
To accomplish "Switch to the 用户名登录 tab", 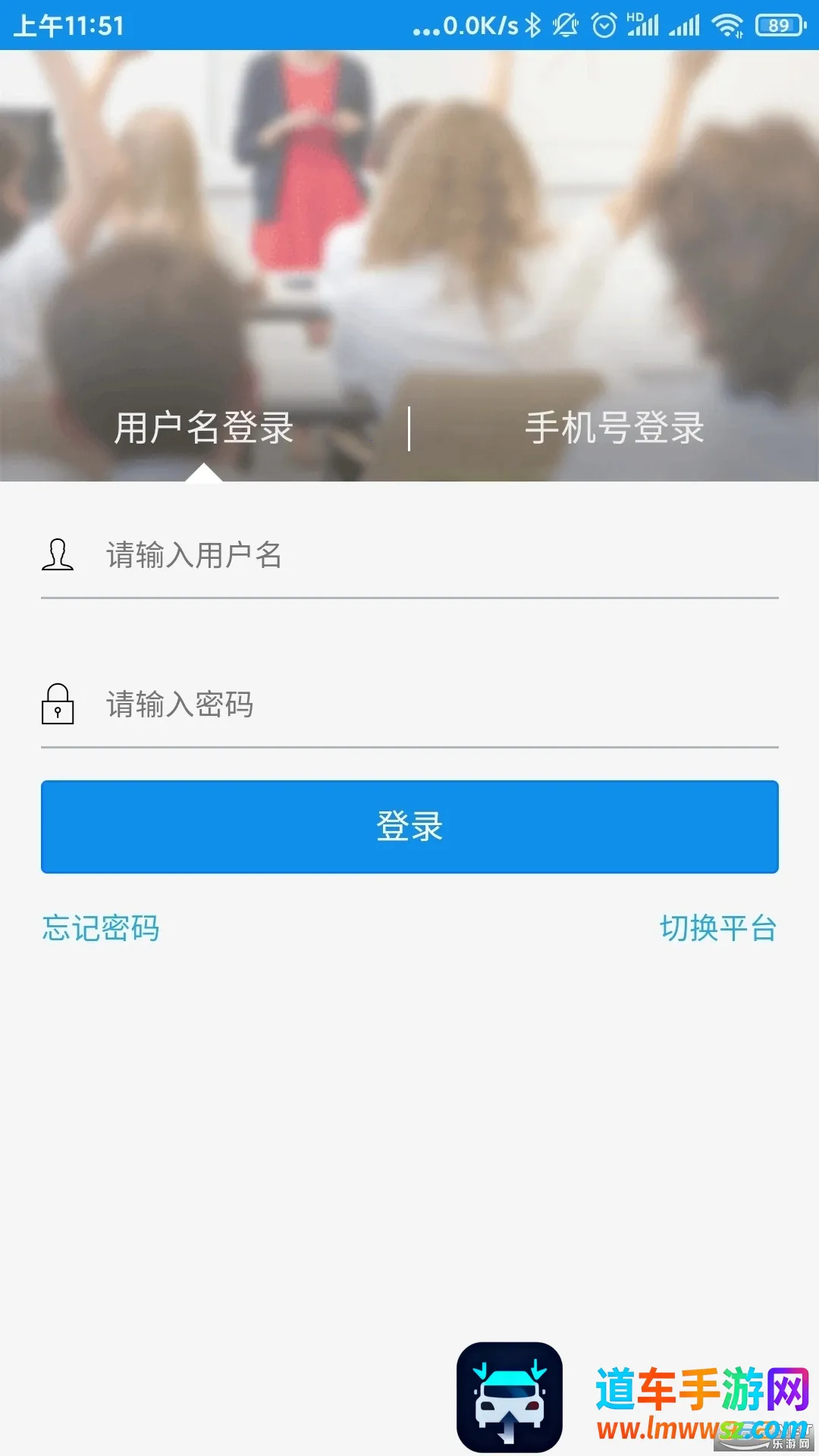I will (204, 428).
